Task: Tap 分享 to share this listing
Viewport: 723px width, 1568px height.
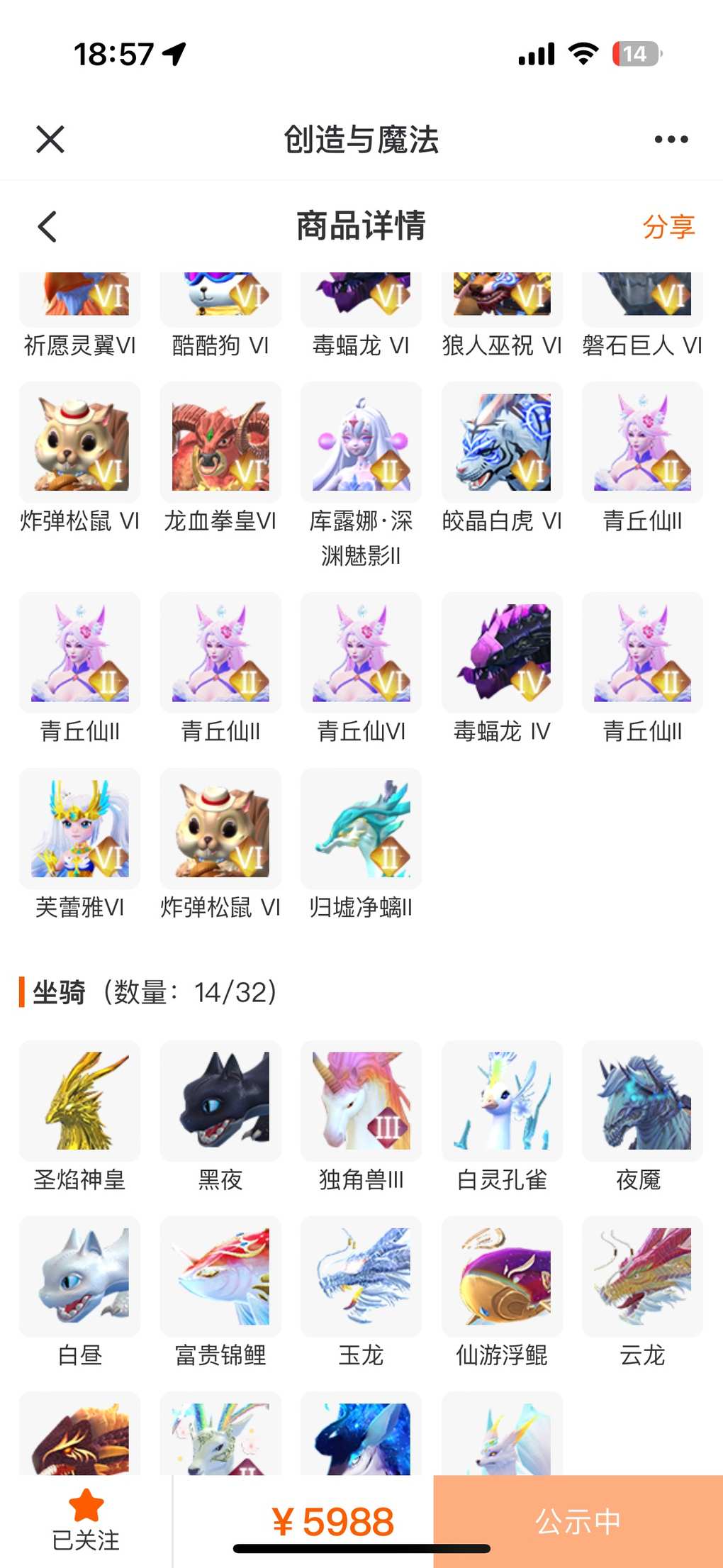Action: [668, 227]
